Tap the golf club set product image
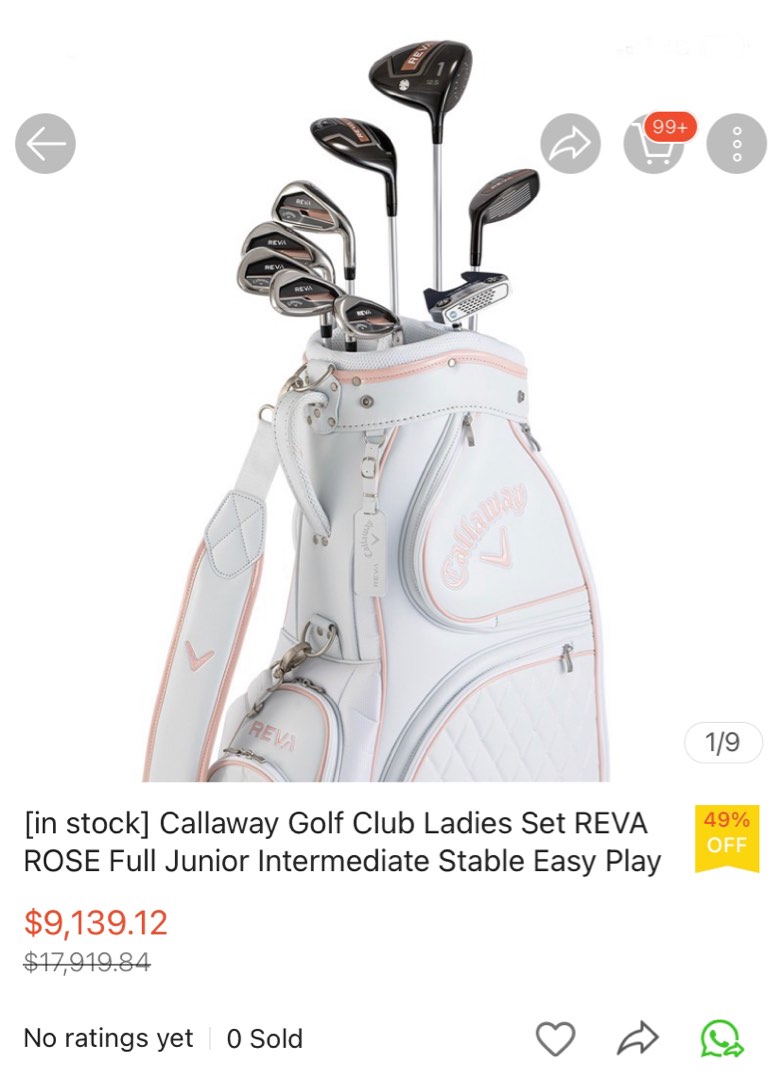 (x=390, y=400)
